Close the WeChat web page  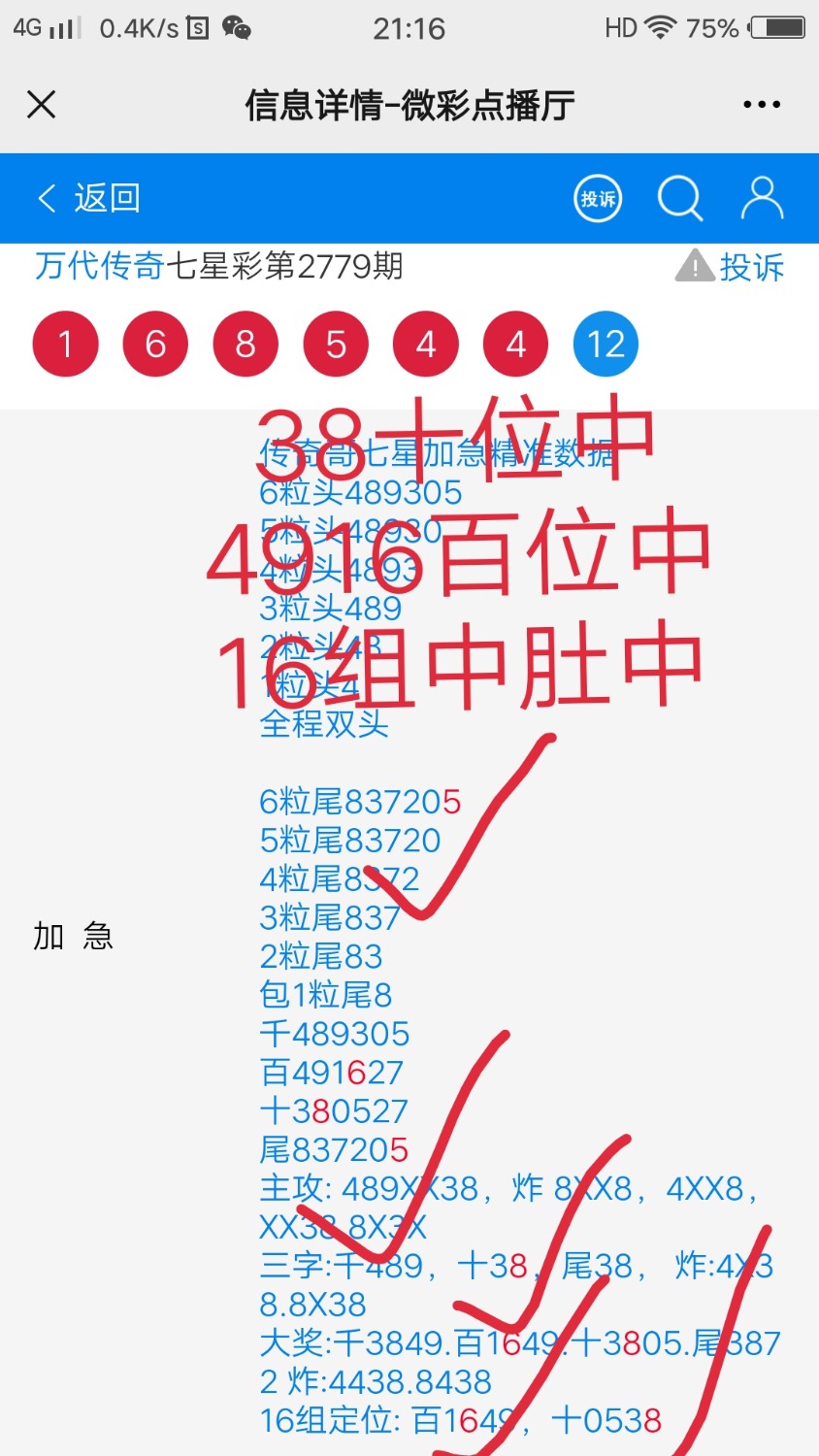pyautogui.click(x=41, y=104)
